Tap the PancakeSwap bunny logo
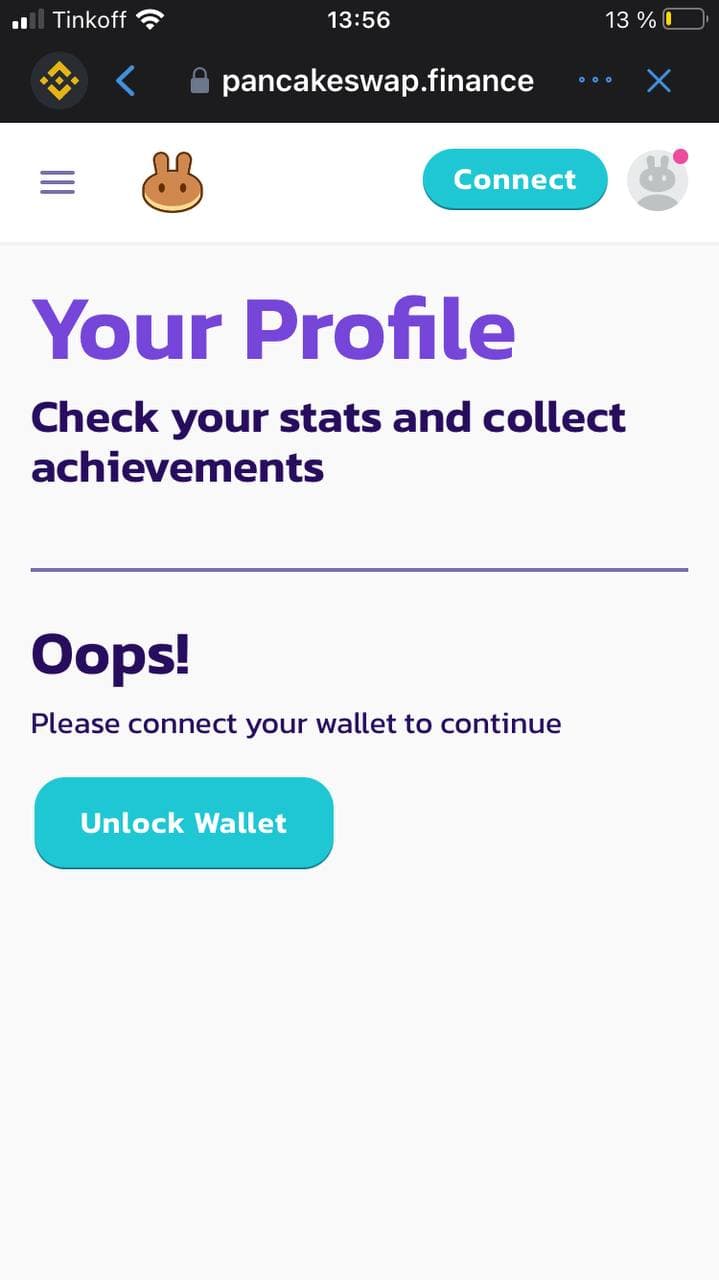 coord(172,182)
